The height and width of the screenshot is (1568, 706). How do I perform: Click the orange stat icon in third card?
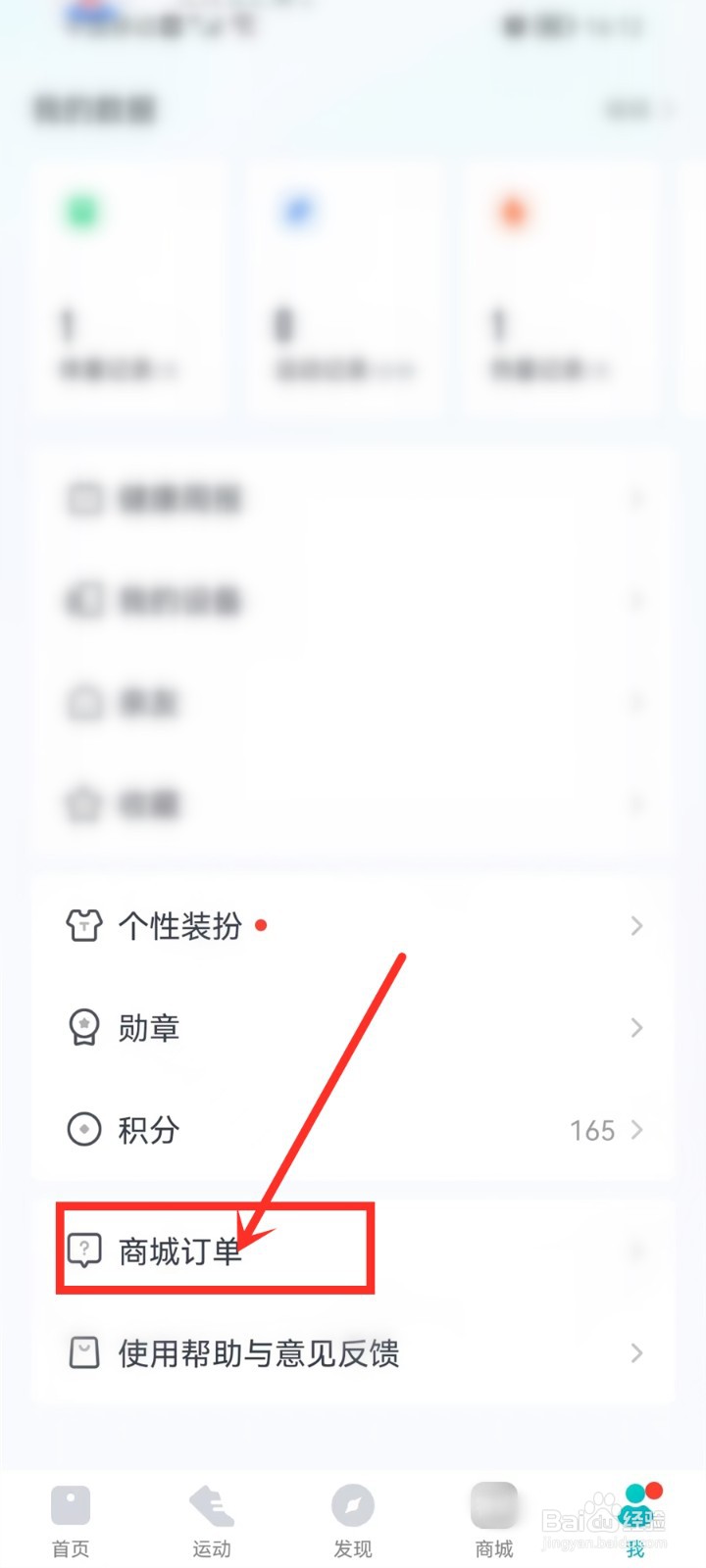click(x=511, y=212)
